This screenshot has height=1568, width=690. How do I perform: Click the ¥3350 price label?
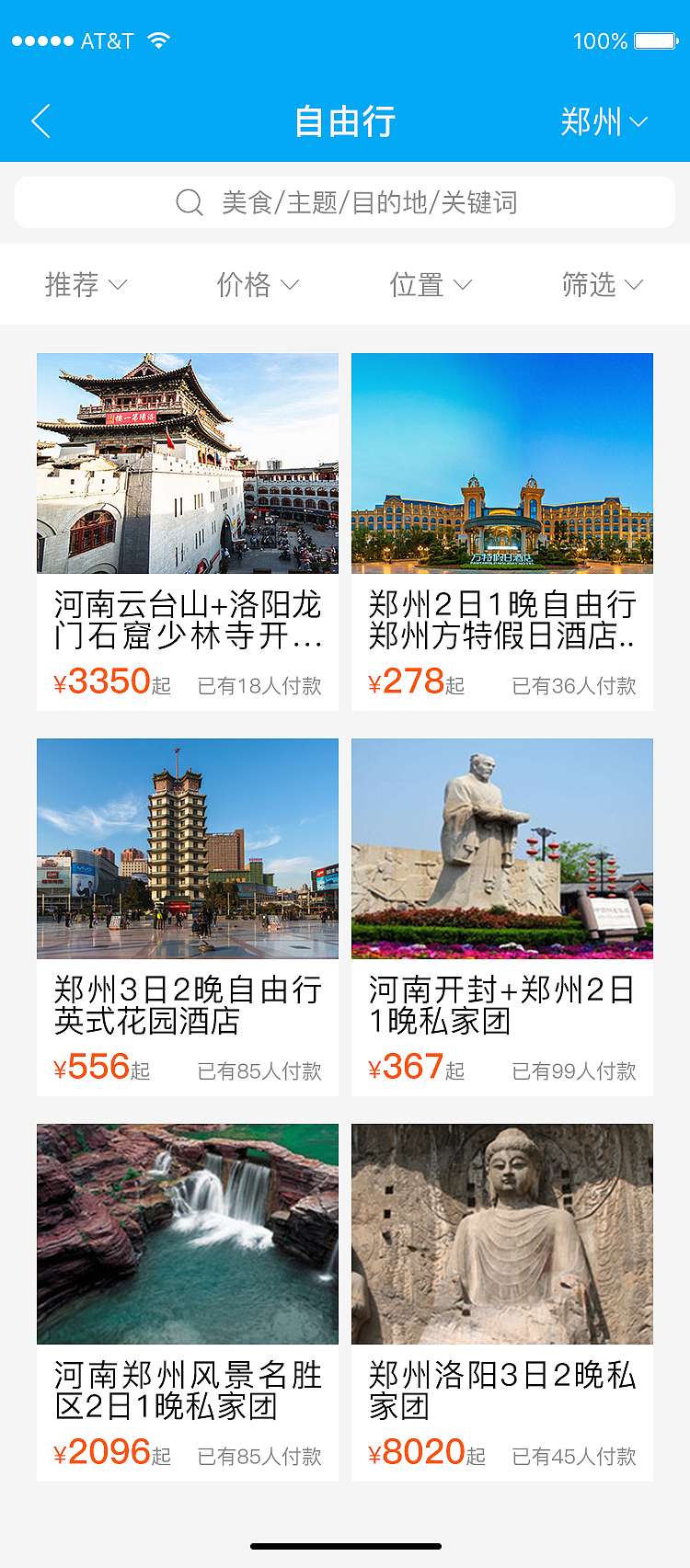101,681
